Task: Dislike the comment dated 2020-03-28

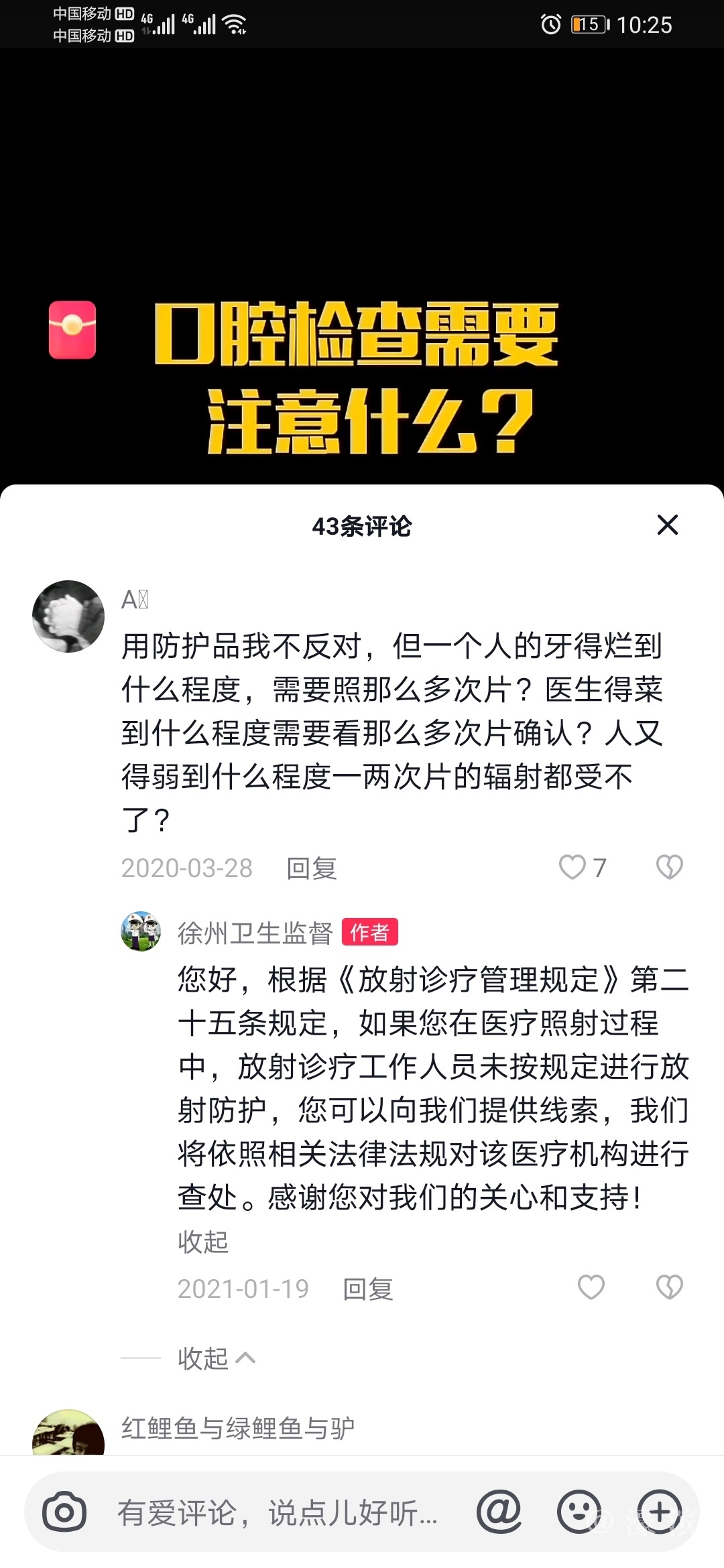Action: [669, 867]
